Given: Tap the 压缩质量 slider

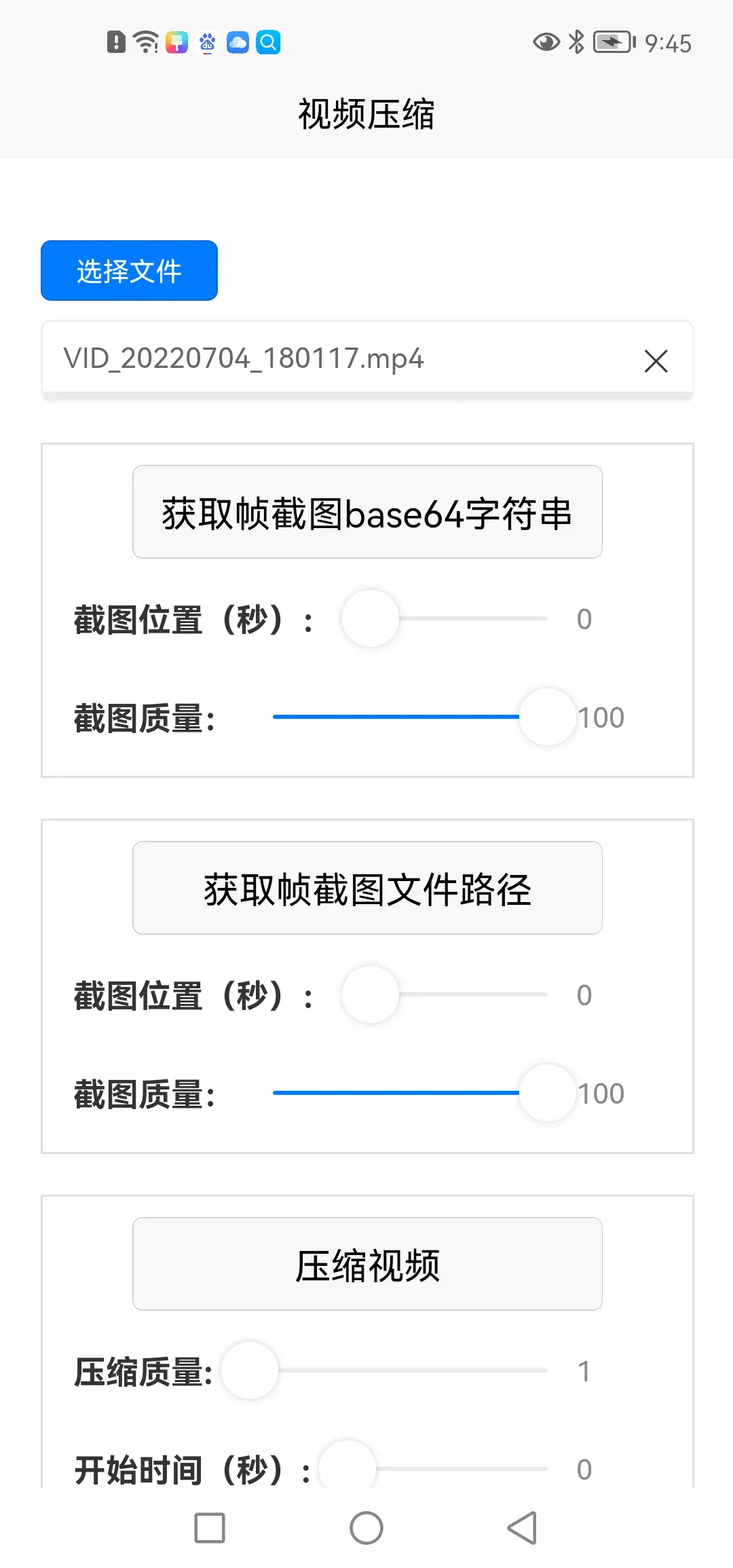Looking at the screenshot, I should tap(385, 1370).
